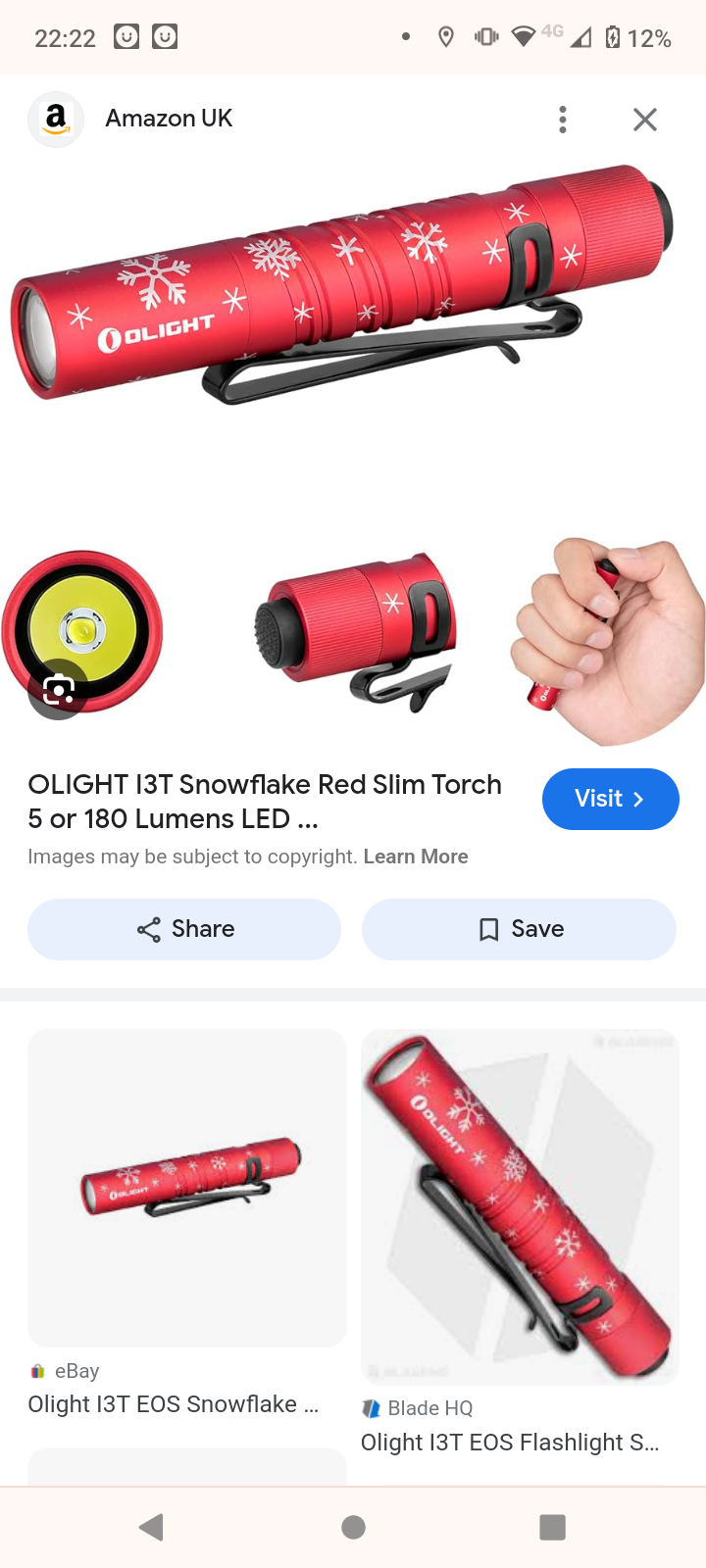Viewport: 706px width, 1568px height.
Task: Open the Learn More copyright link
Action: 416,857
